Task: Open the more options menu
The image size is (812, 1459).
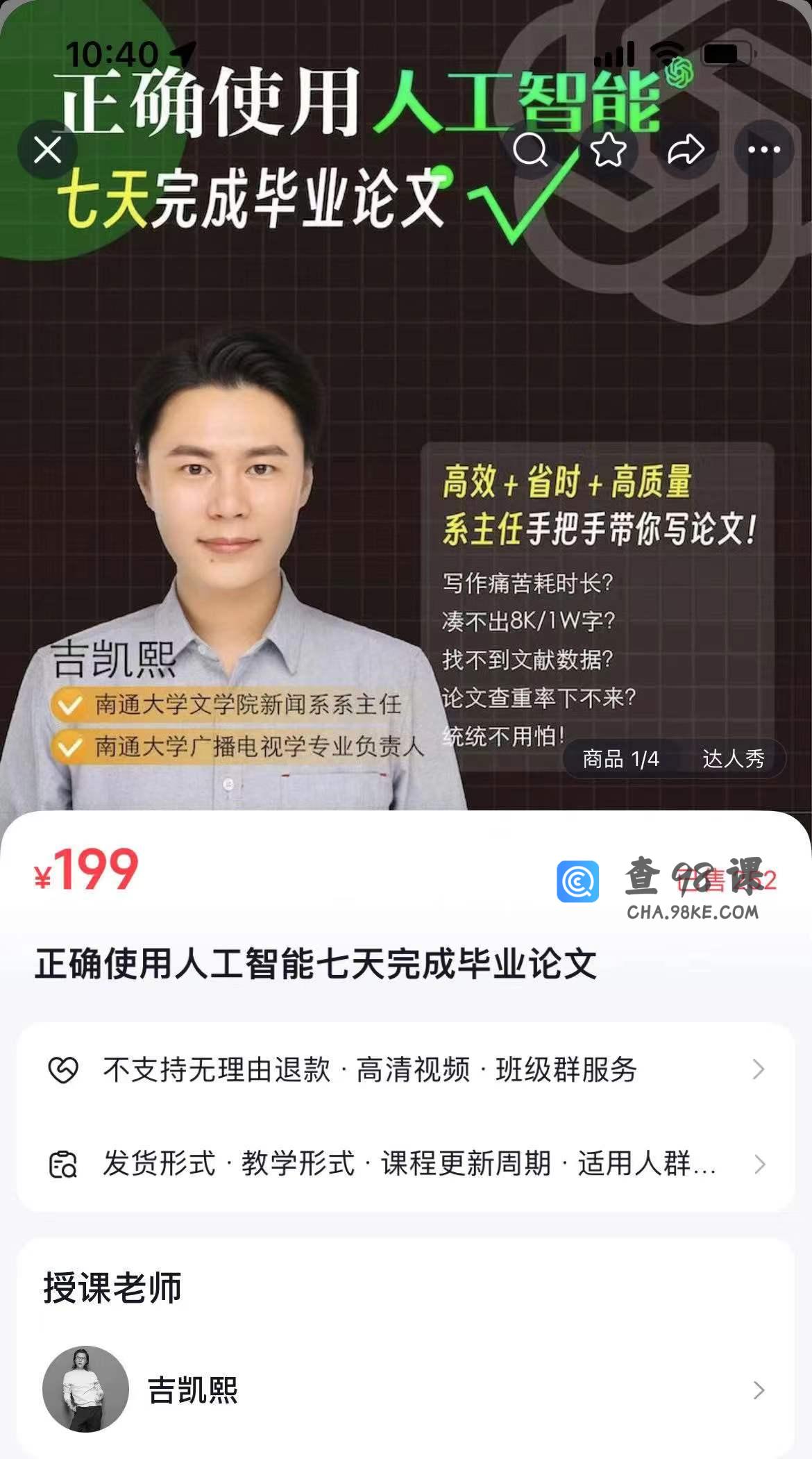Action: (764, 149)
